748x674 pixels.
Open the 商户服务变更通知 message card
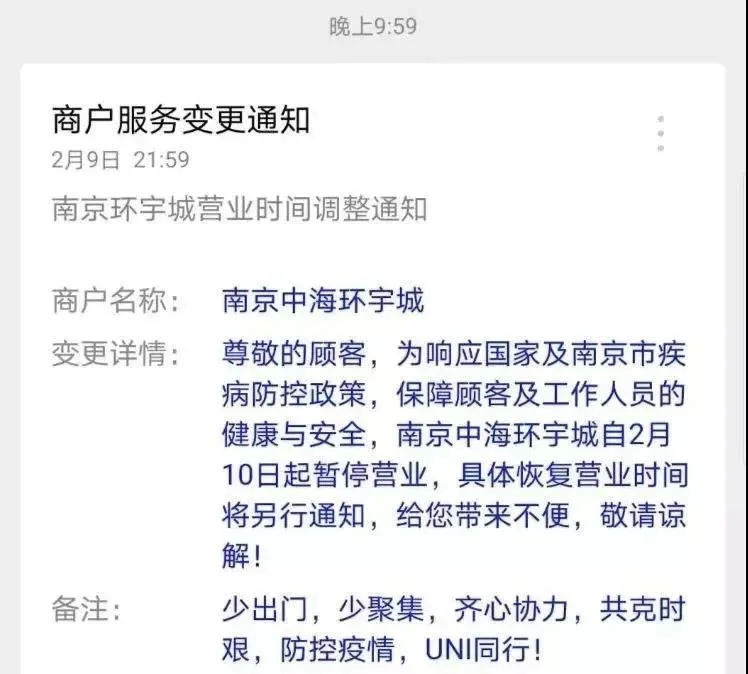click(181, 121)
